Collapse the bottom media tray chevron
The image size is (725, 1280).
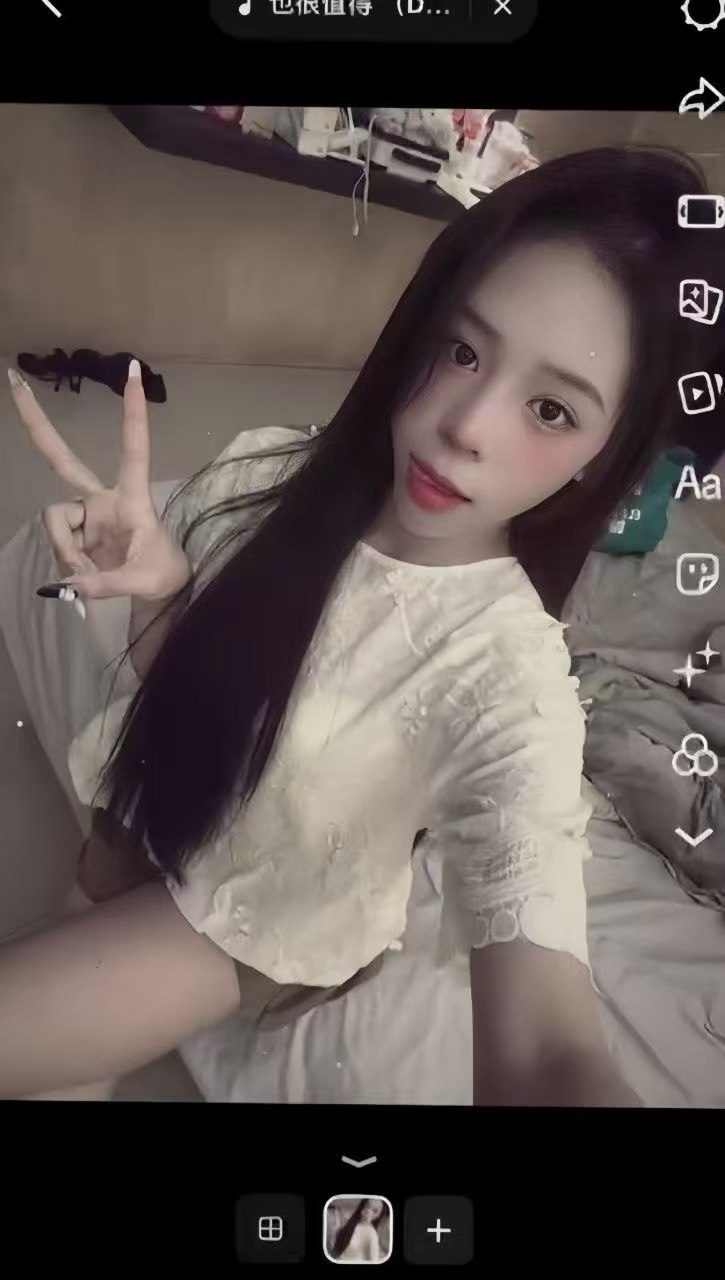pyautogui.click(x=359, y=1161)
